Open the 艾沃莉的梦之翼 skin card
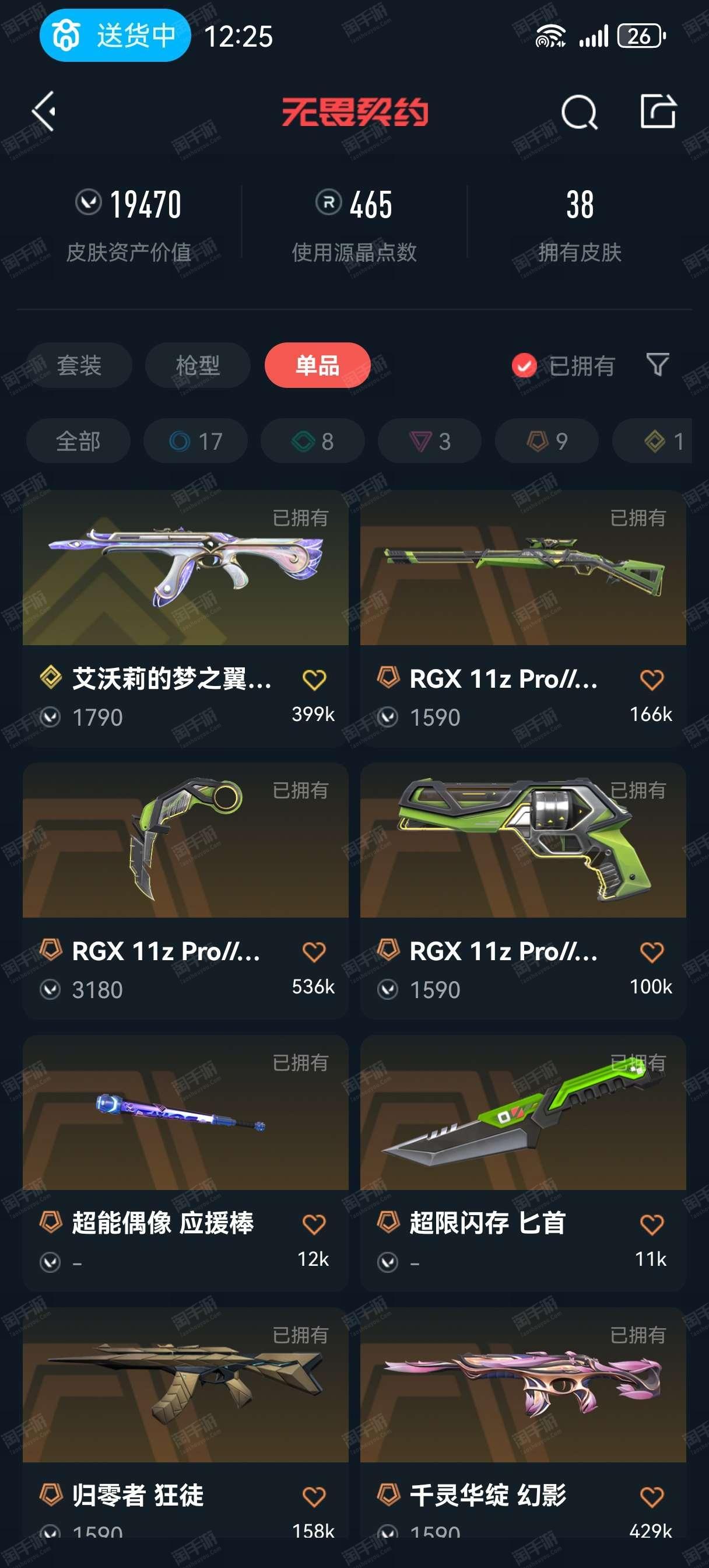The image size is (709, 1568). (185, 619)
